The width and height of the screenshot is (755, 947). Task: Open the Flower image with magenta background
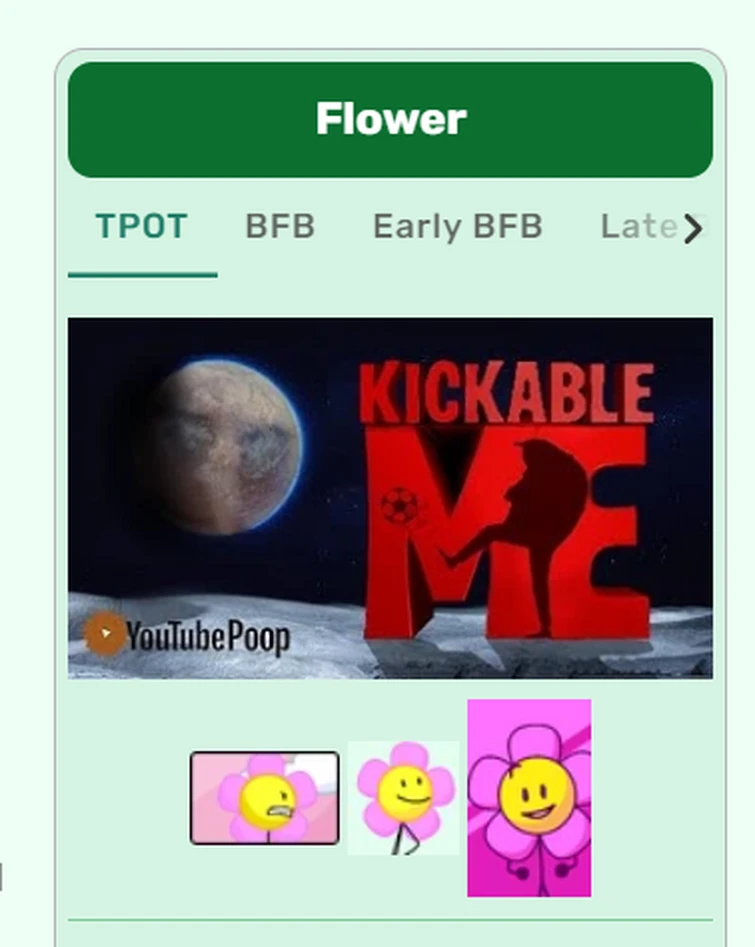click(x=529, y=798)
